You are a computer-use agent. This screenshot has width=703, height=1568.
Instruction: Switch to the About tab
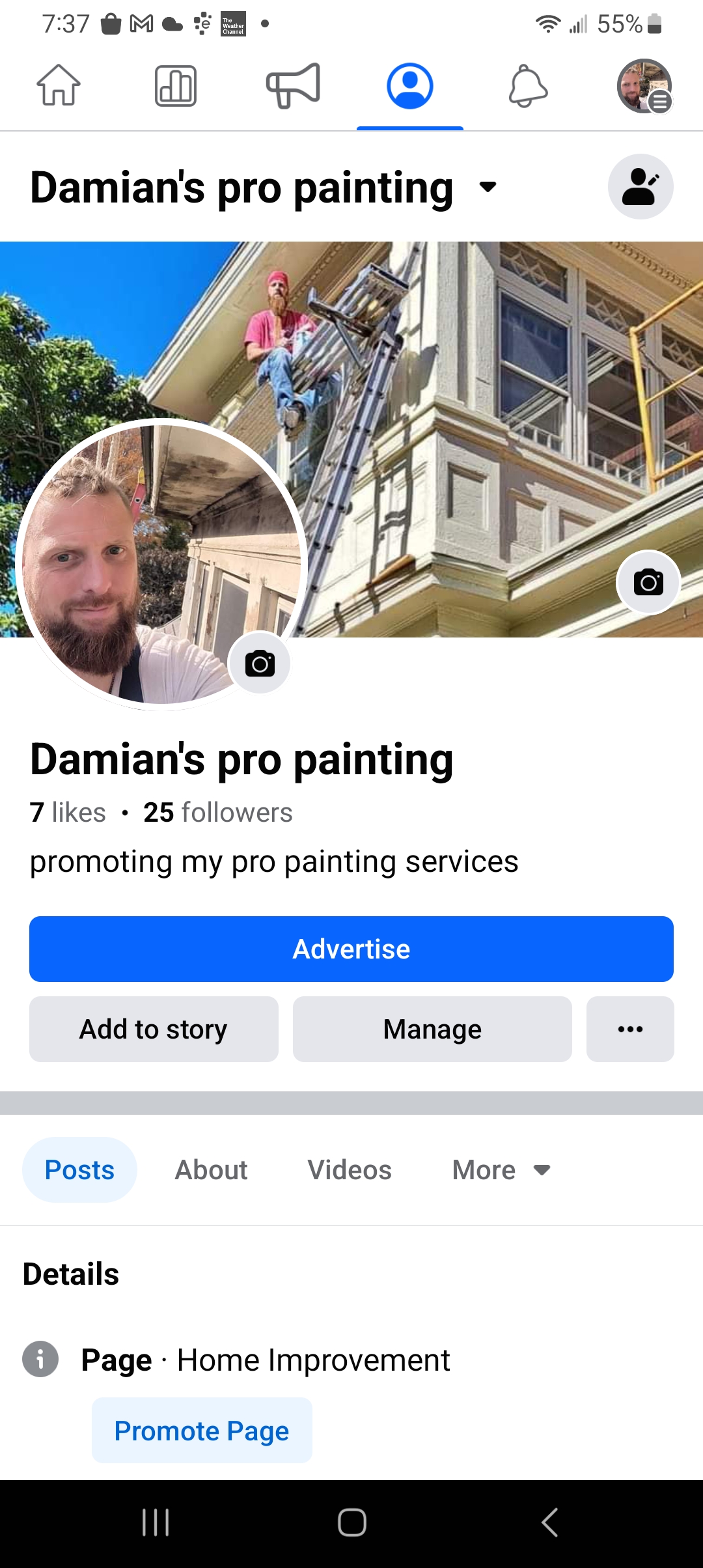tap(210, 1169)
